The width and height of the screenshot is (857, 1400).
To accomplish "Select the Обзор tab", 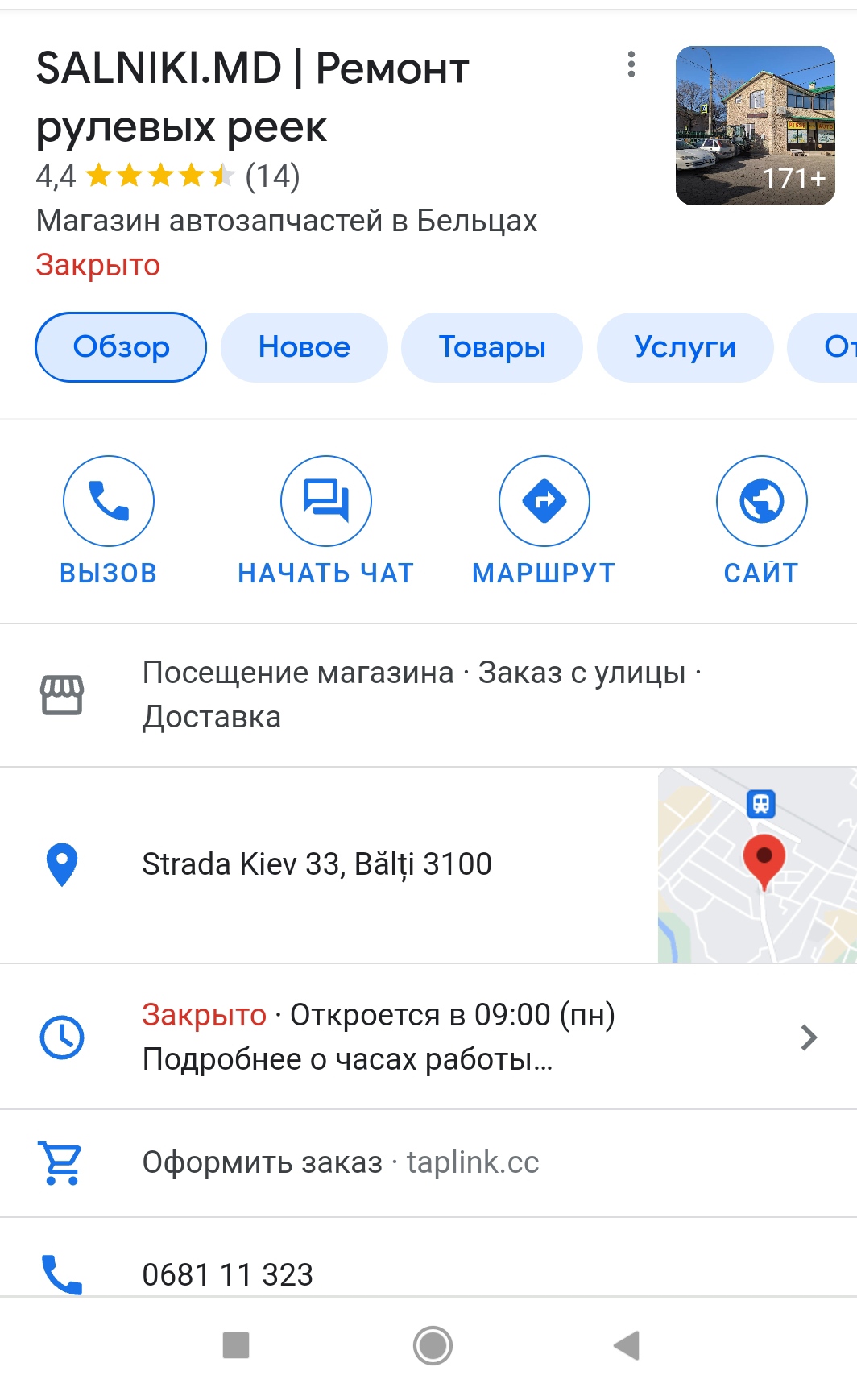I will click(x=121, y=347).
